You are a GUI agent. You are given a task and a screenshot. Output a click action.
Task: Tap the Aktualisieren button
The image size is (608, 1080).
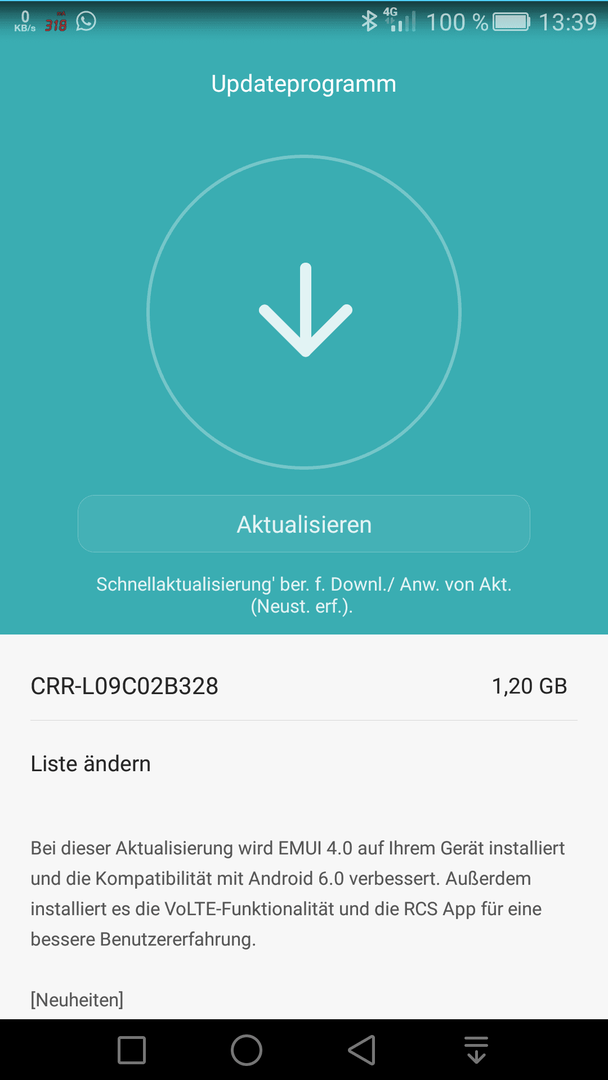[304, 524]
